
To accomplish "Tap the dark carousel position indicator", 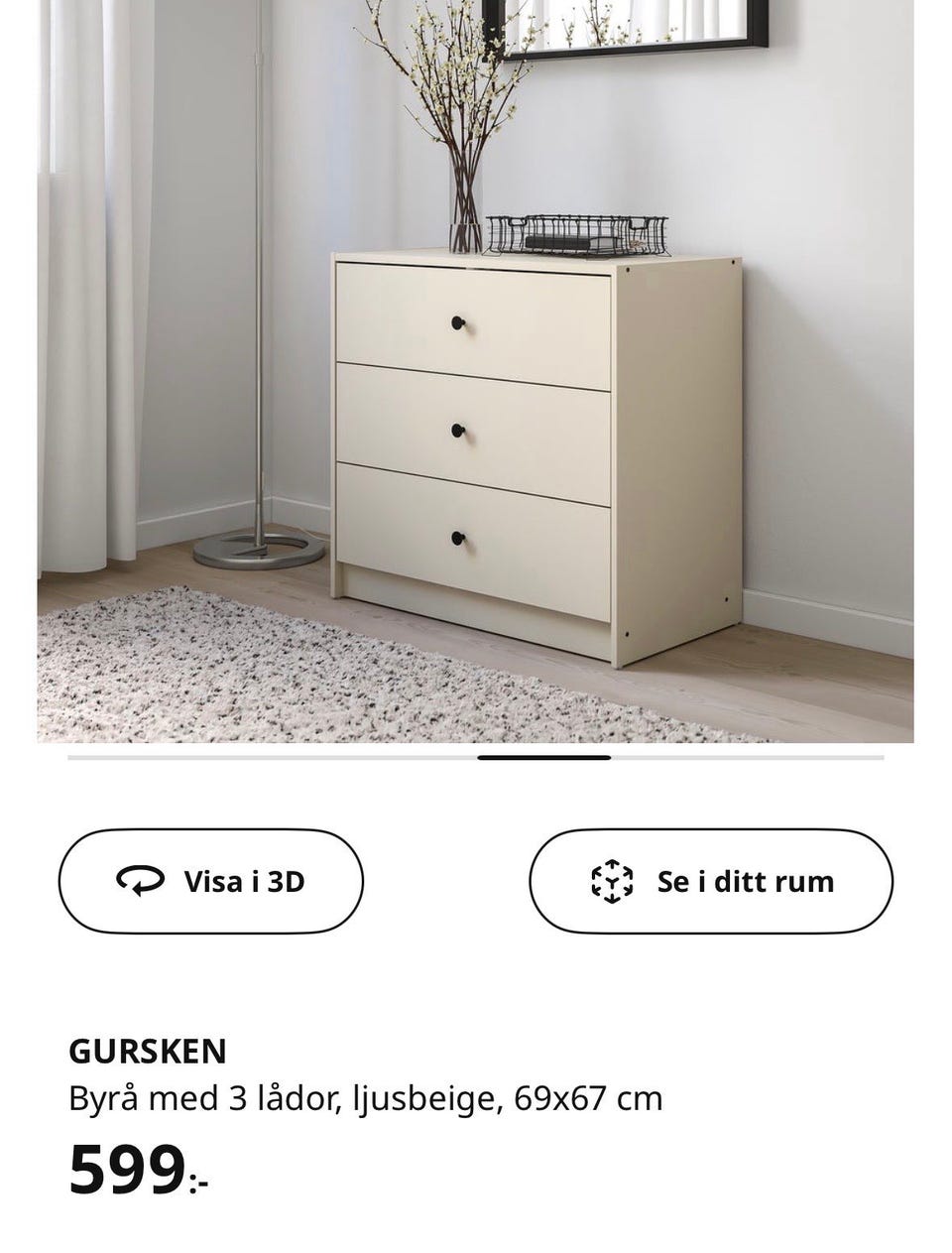I will pos(543,758).
